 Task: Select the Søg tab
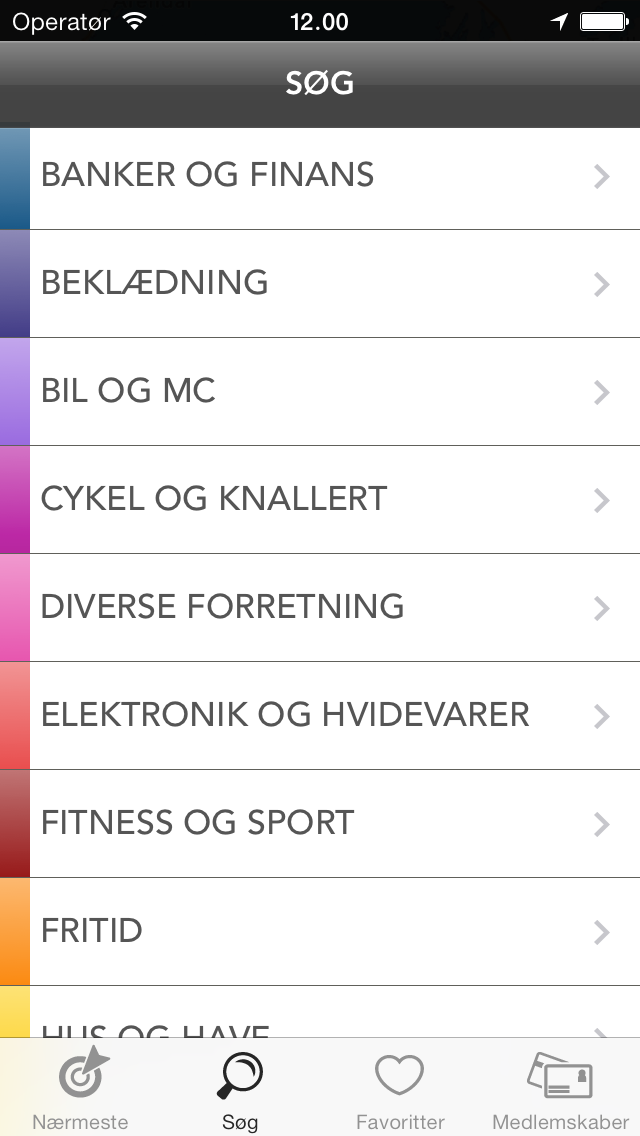[x=240, y=1088]
